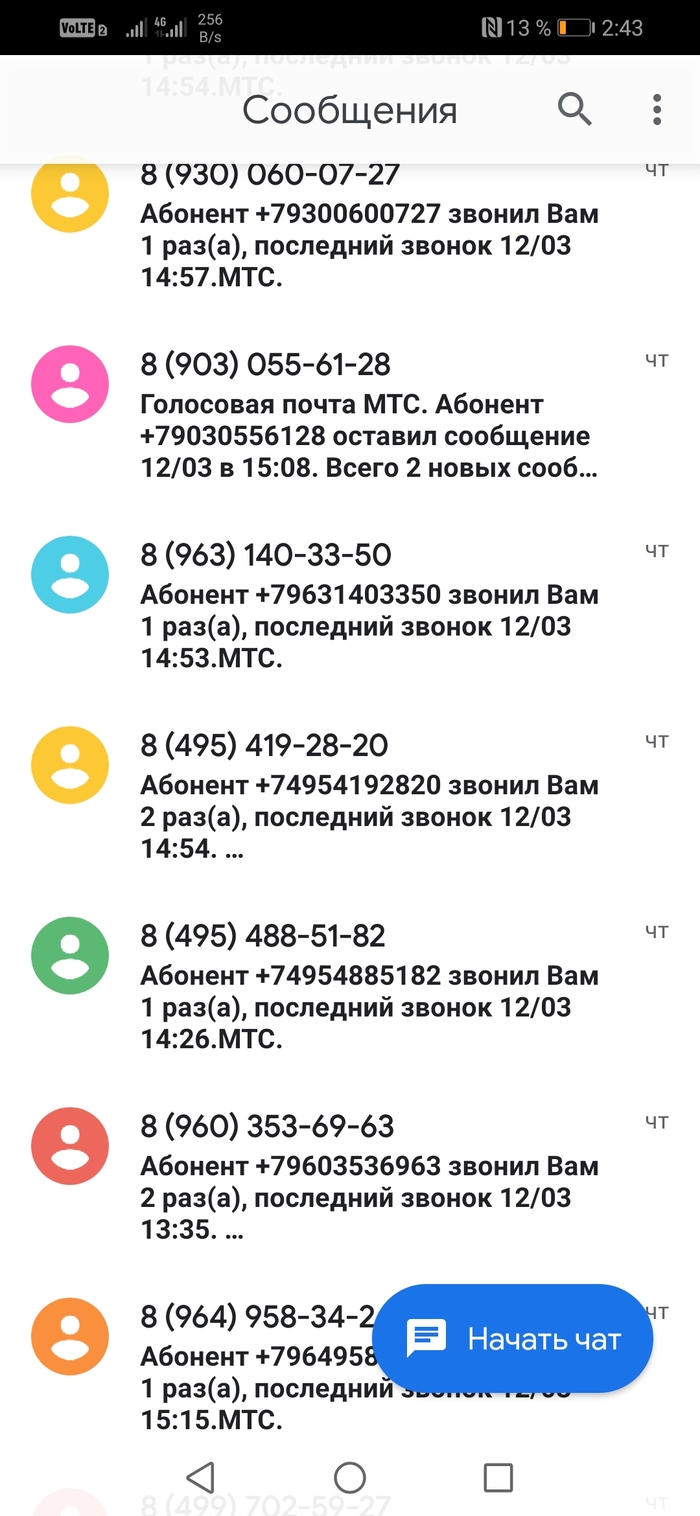Open the thread from 8 (495) 419-28-20
The width and height of the screenshot is (700, 1516).
point(368,798)
